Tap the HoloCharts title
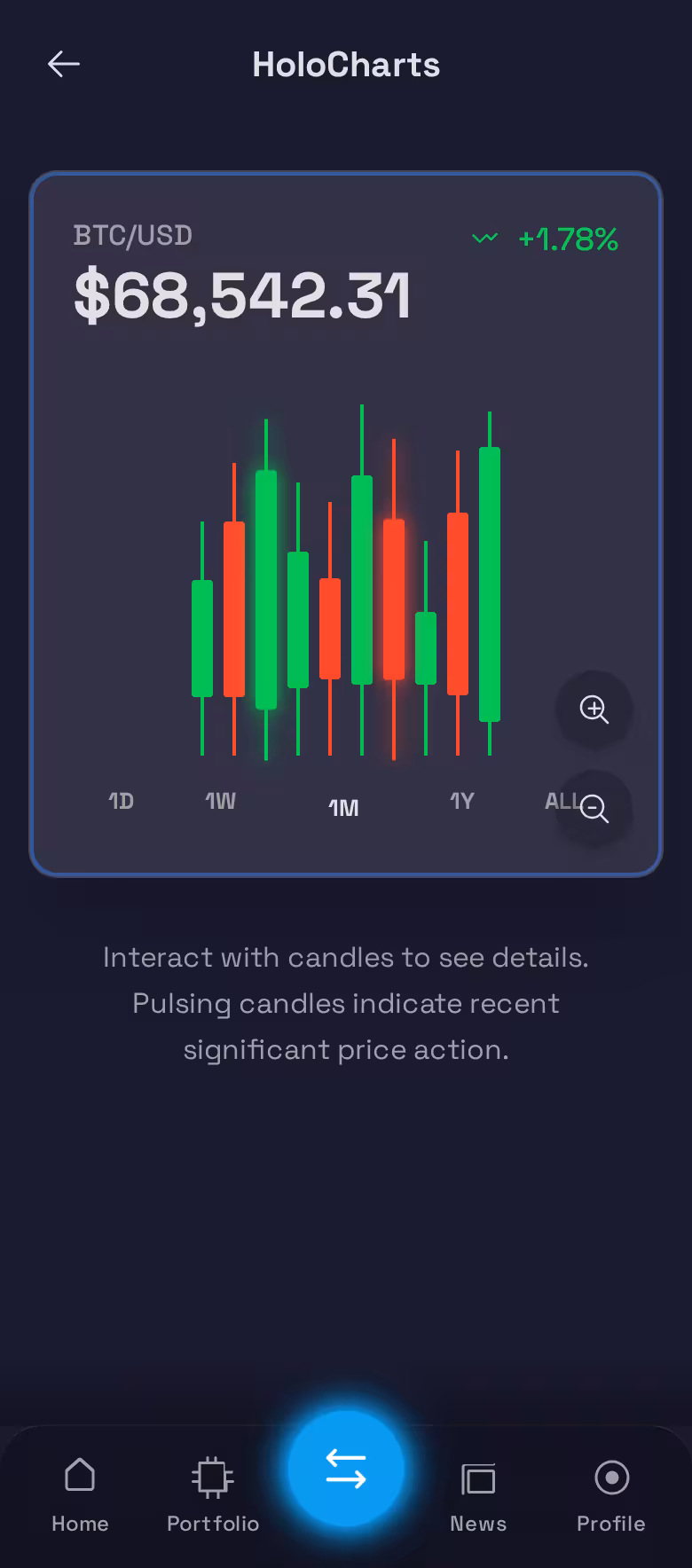The image size is (692, 1568). point(346,64)
